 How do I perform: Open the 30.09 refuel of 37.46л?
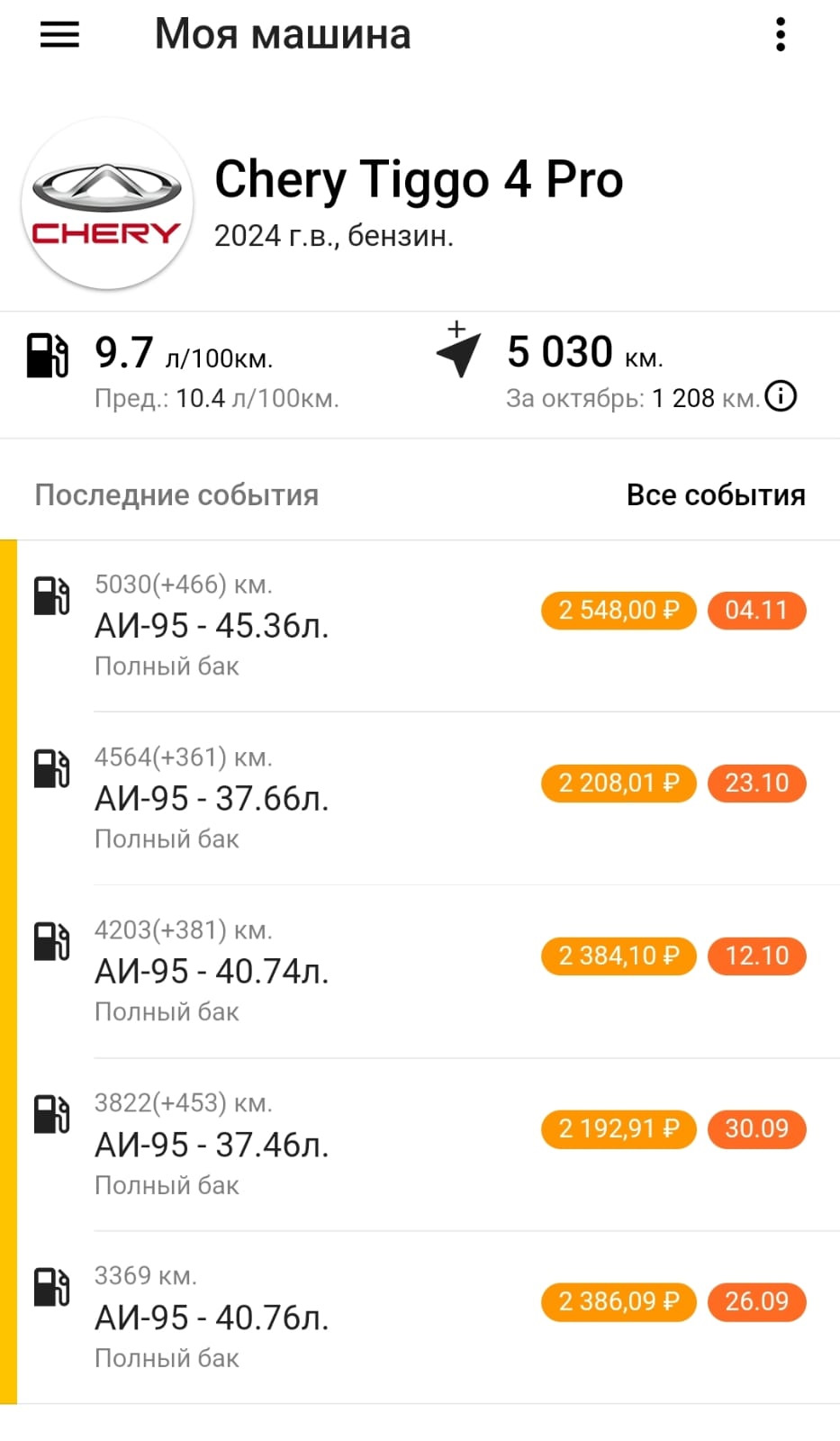pyautogui.click(x=429, y=1145)
